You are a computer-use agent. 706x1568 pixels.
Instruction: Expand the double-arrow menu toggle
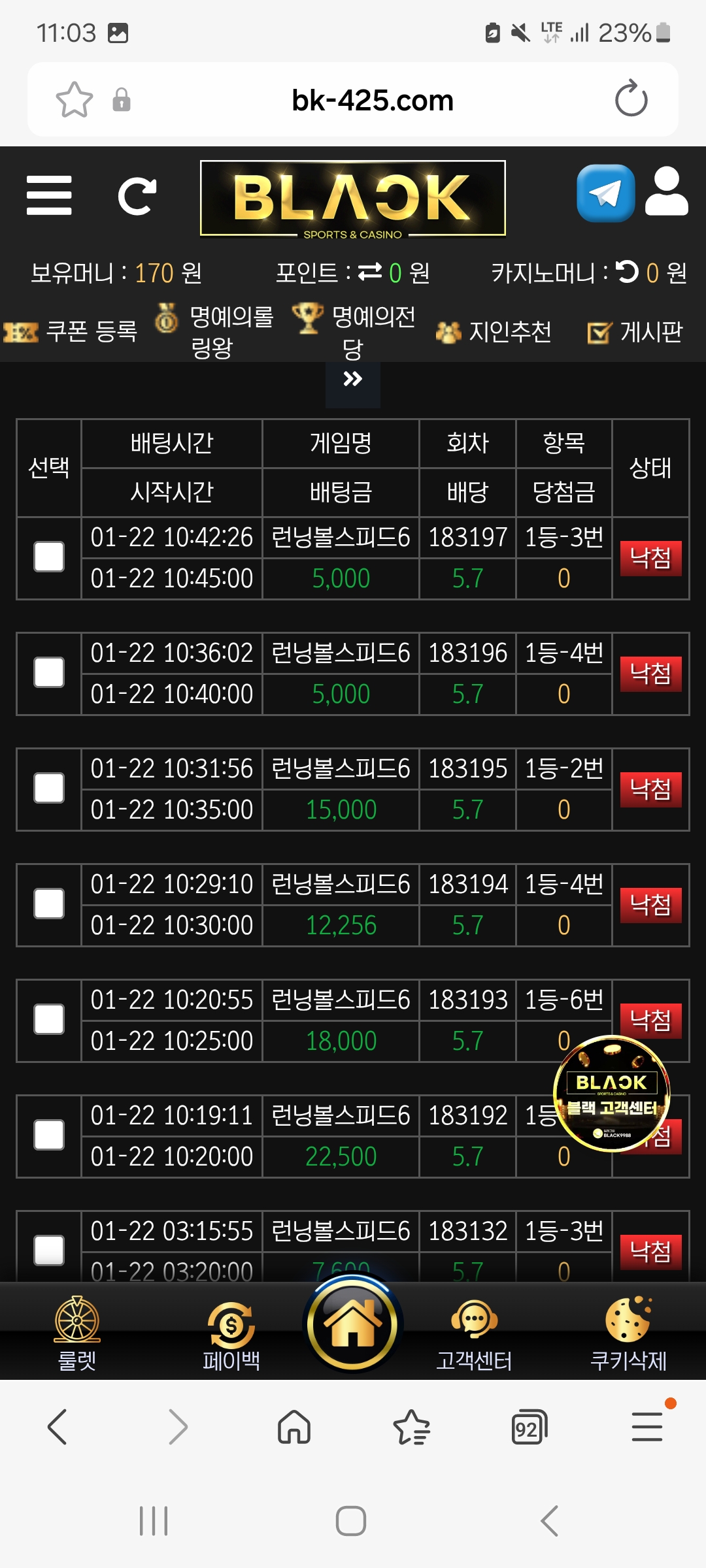(x=353, y=380)
